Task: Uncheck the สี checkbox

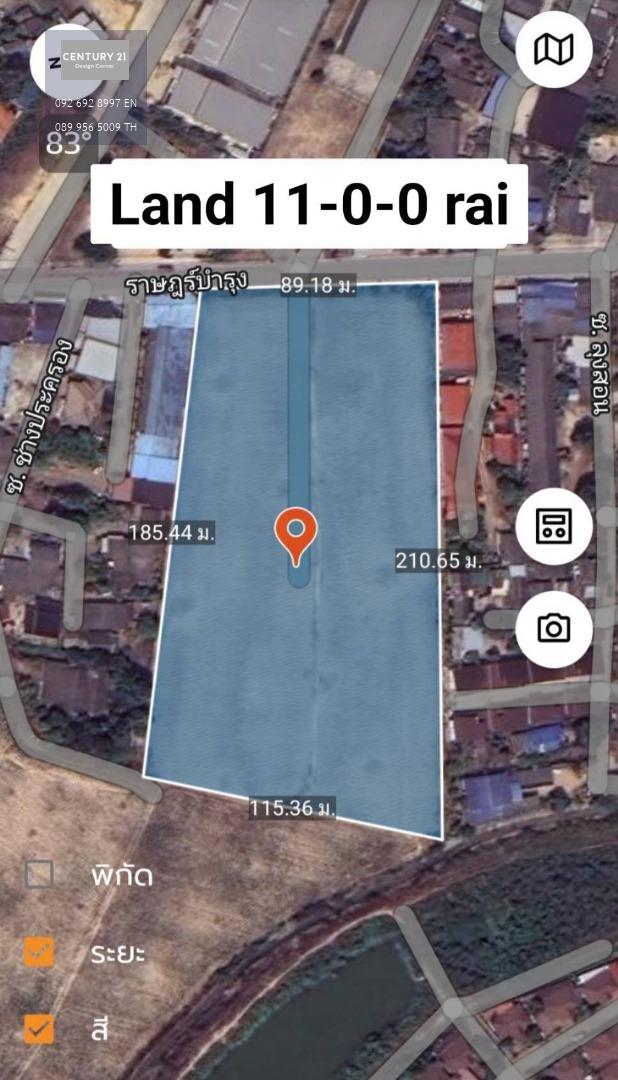Action: 39,1028
